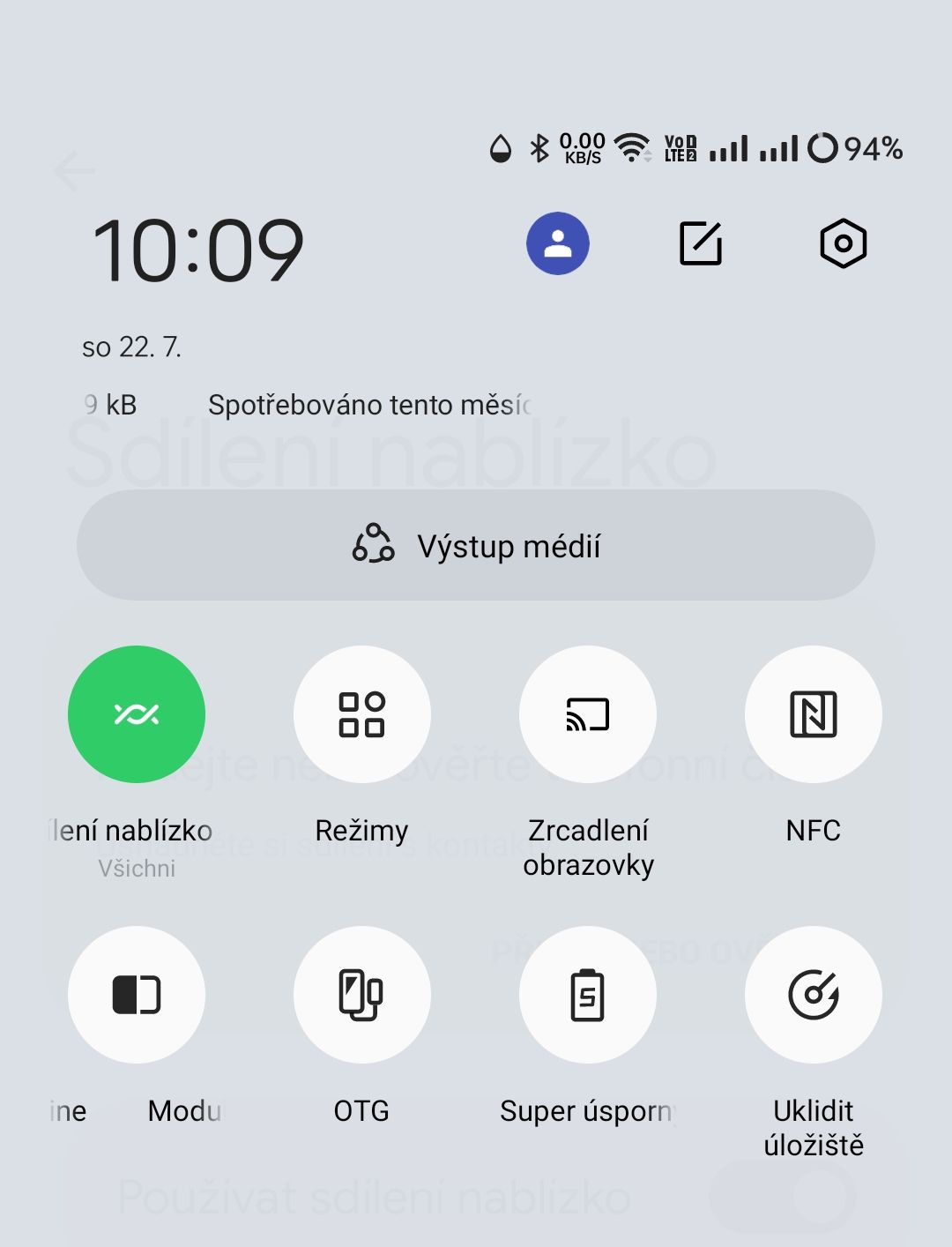
Task: View data usage Spotřebováno tento měsíc
Action: click(368, 405)
